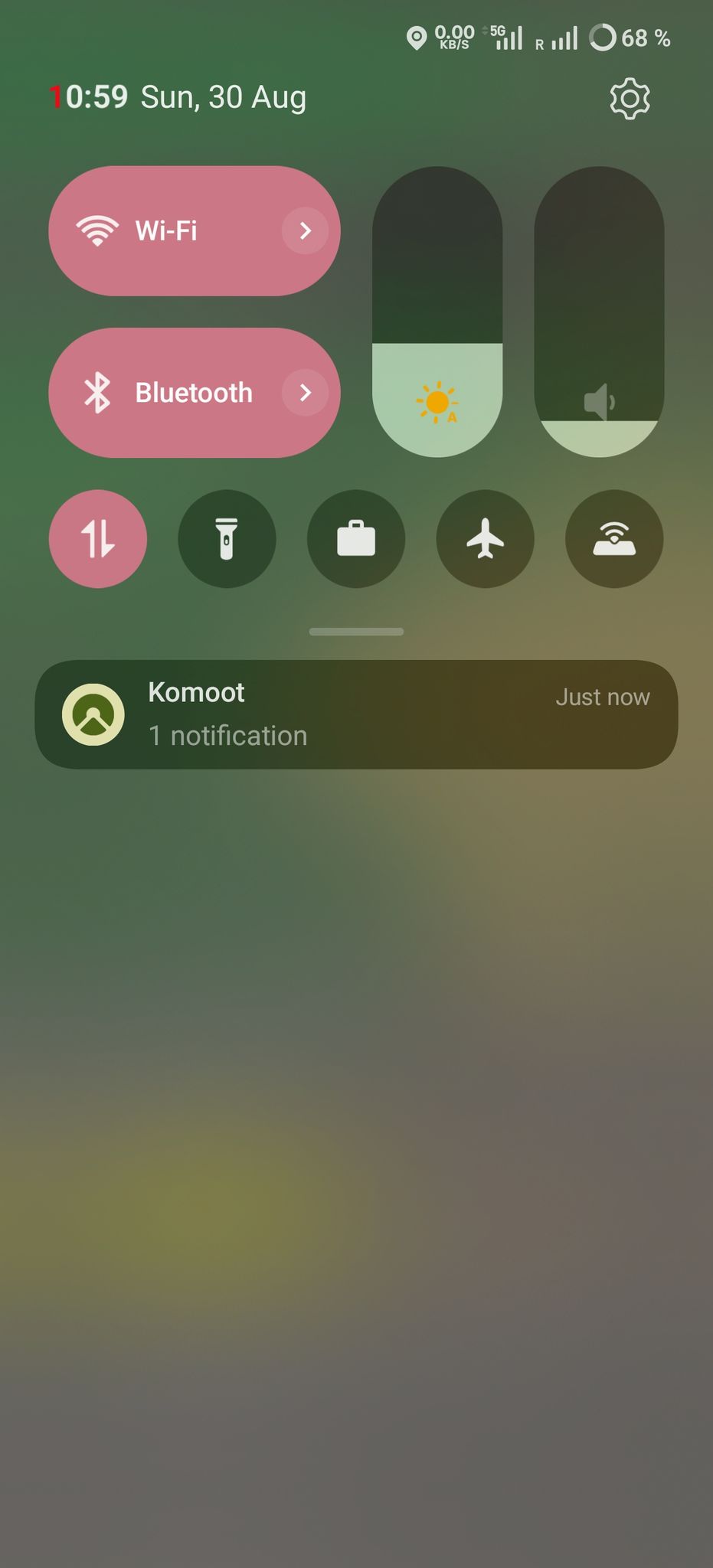Image resolution: width=713 pixels, height=1568 pixels.
Task: Expand Wi-Fi networks with its arrow
Action: 305,230
